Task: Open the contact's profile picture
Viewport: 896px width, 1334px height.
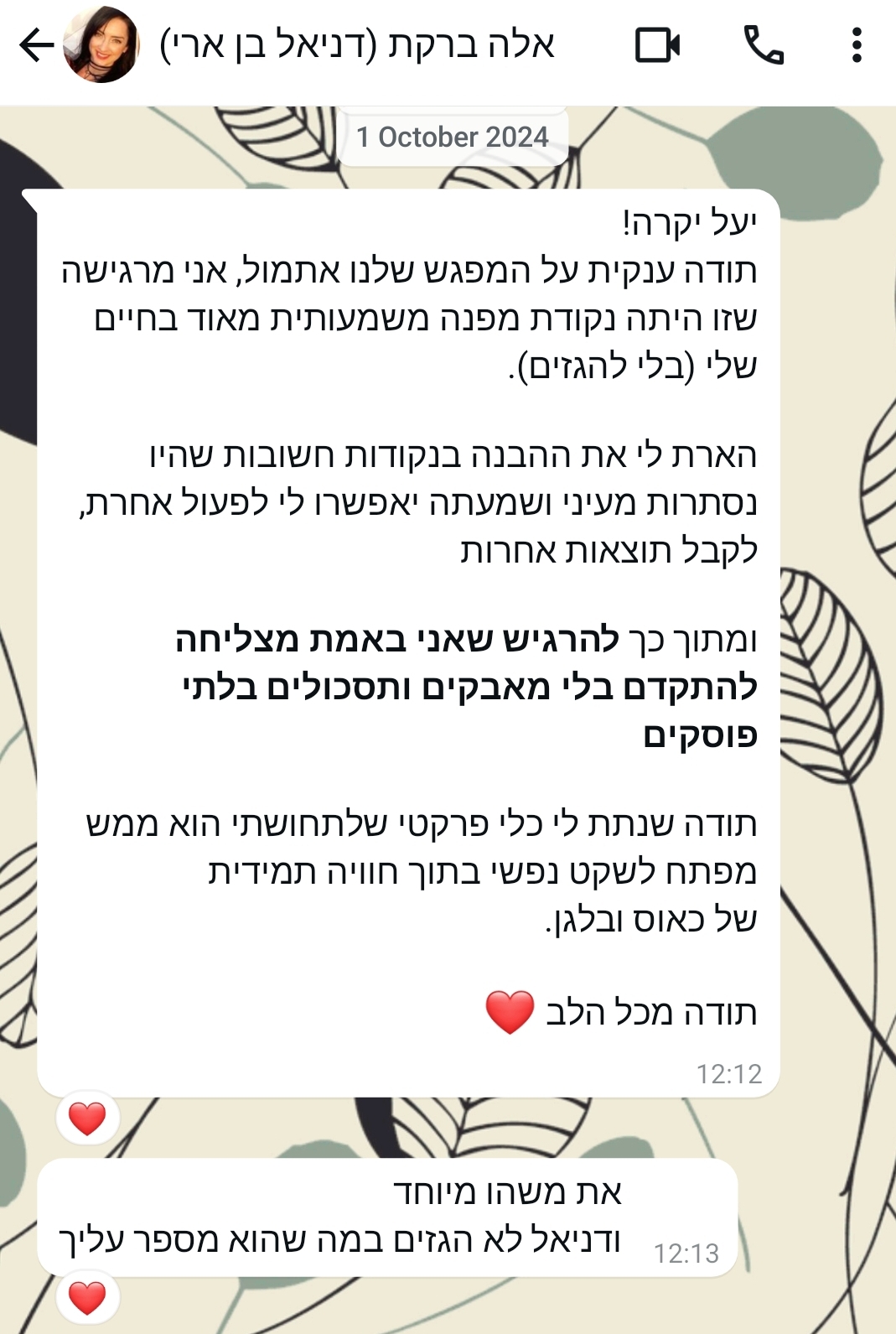Action: point(101,45)
